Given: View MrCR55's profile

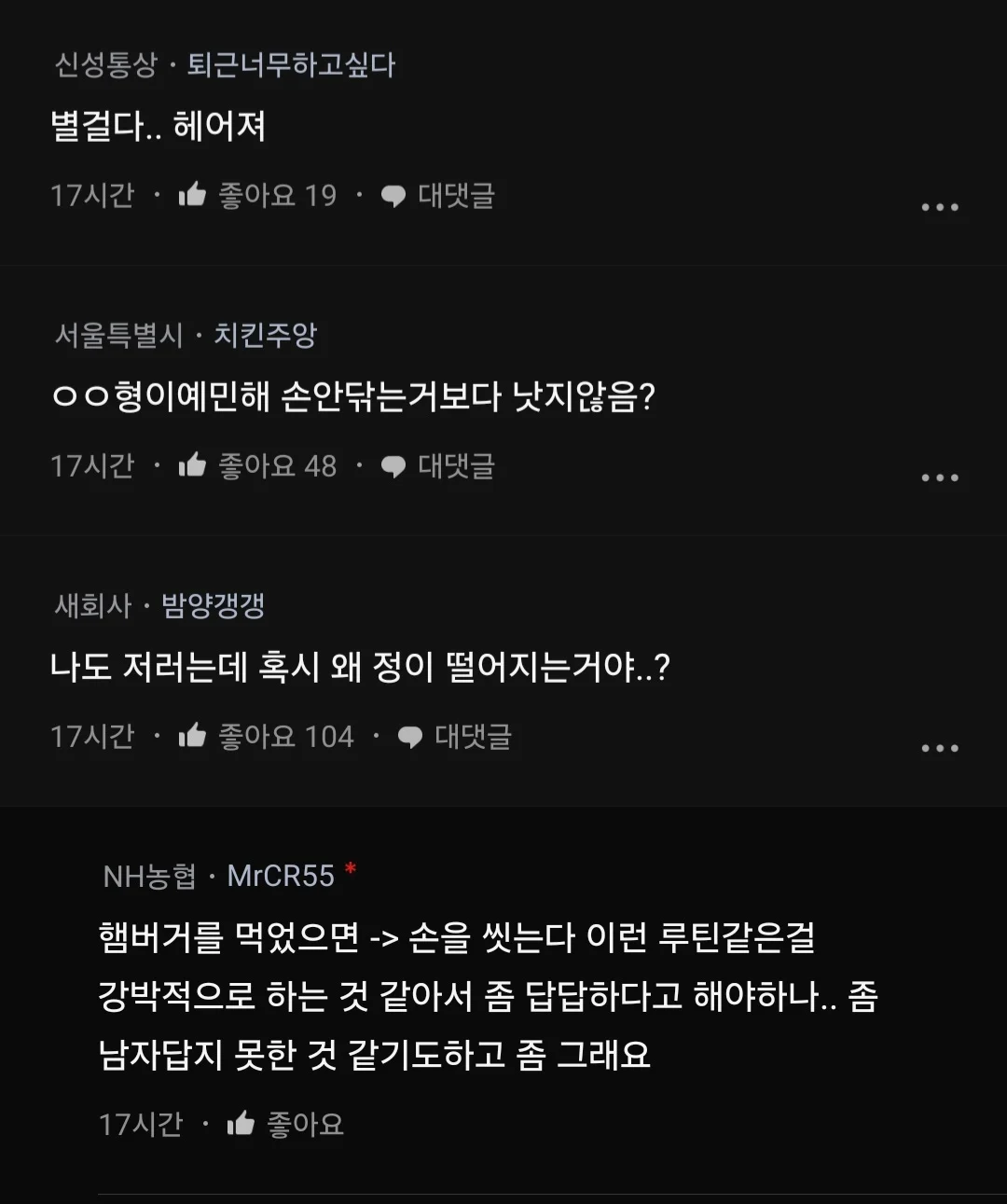Looking at the screenshot, I should point(281,875).
